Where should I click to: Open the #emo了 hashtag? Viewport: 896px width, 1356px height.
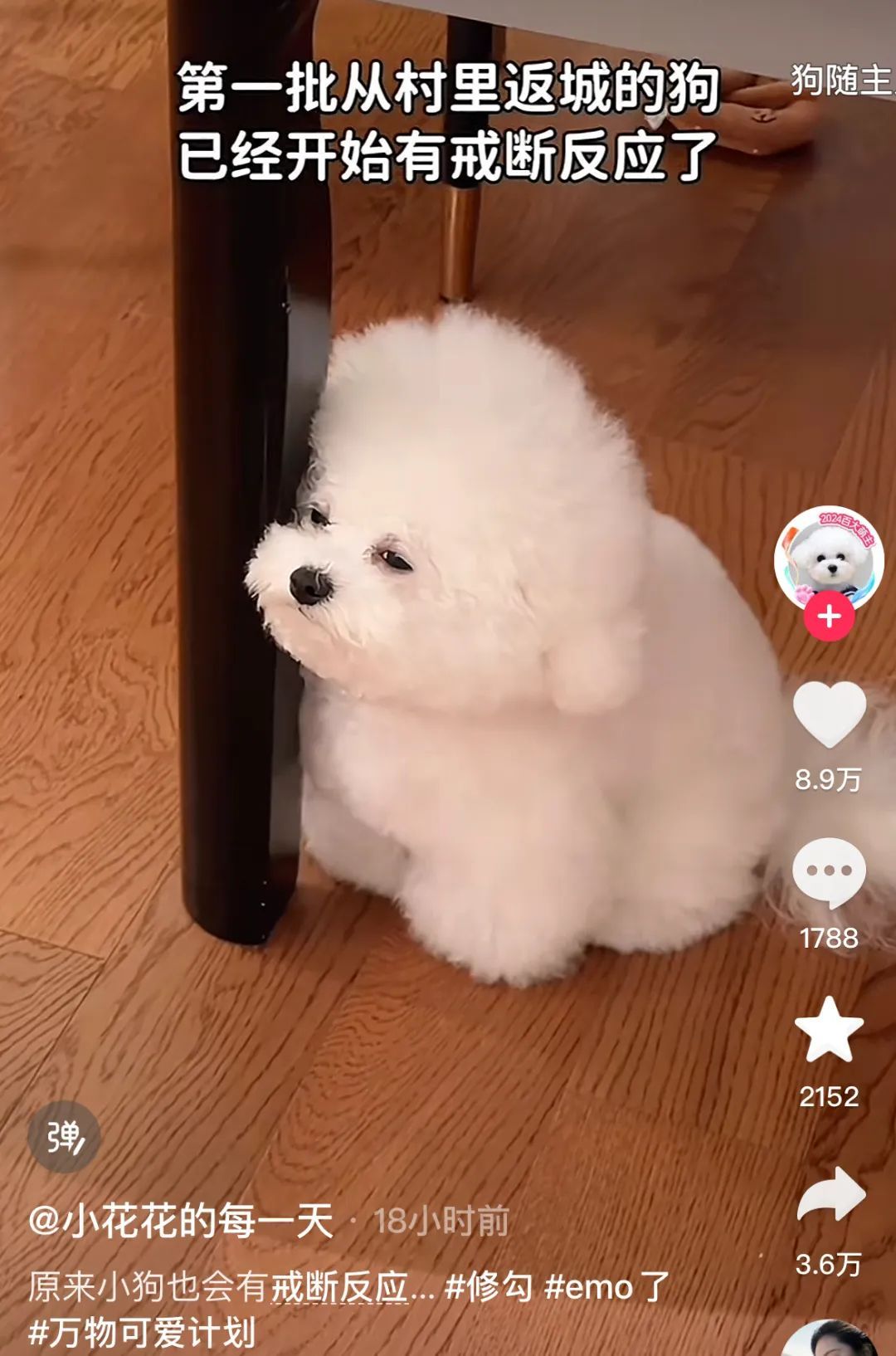[x=606, y=1287]
